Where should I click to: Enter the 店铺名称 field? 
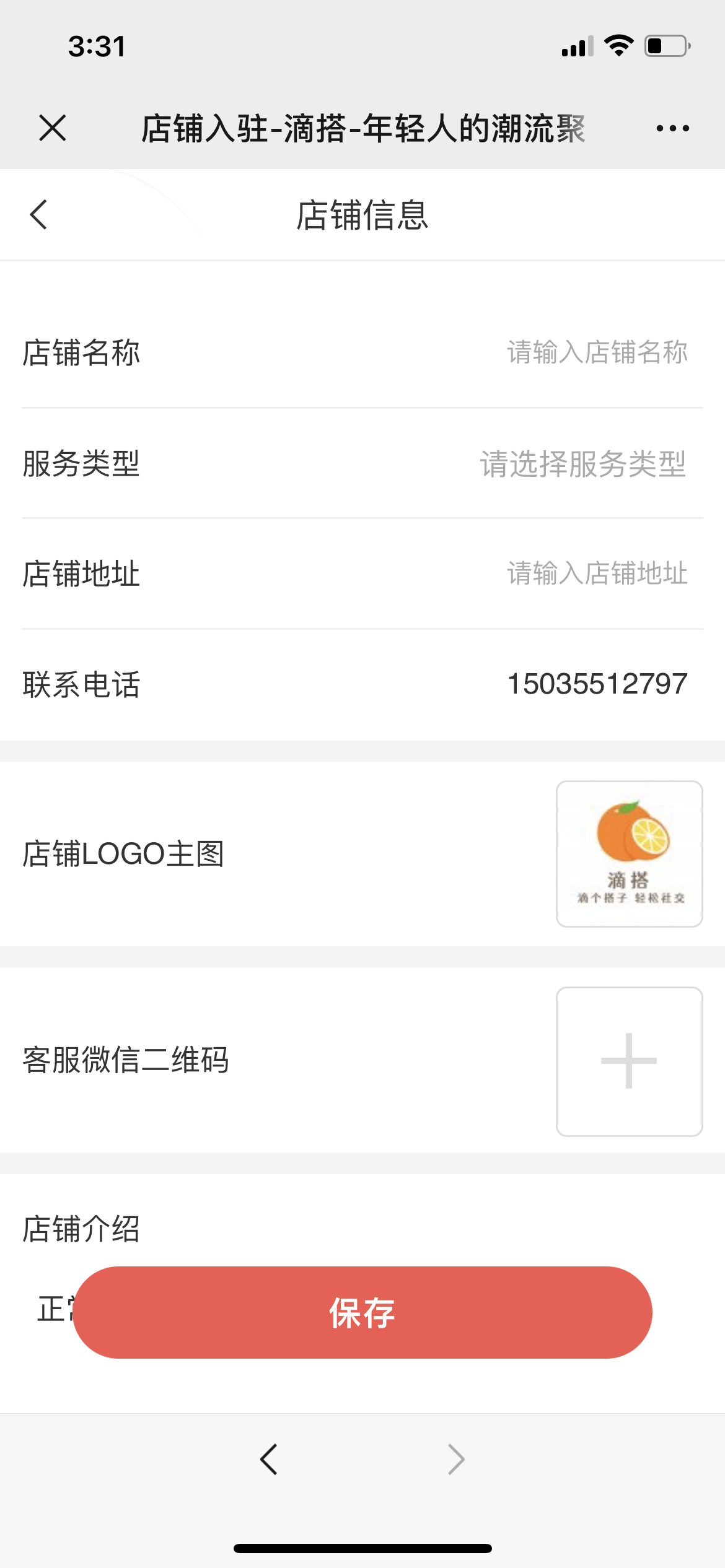[596, 352]
